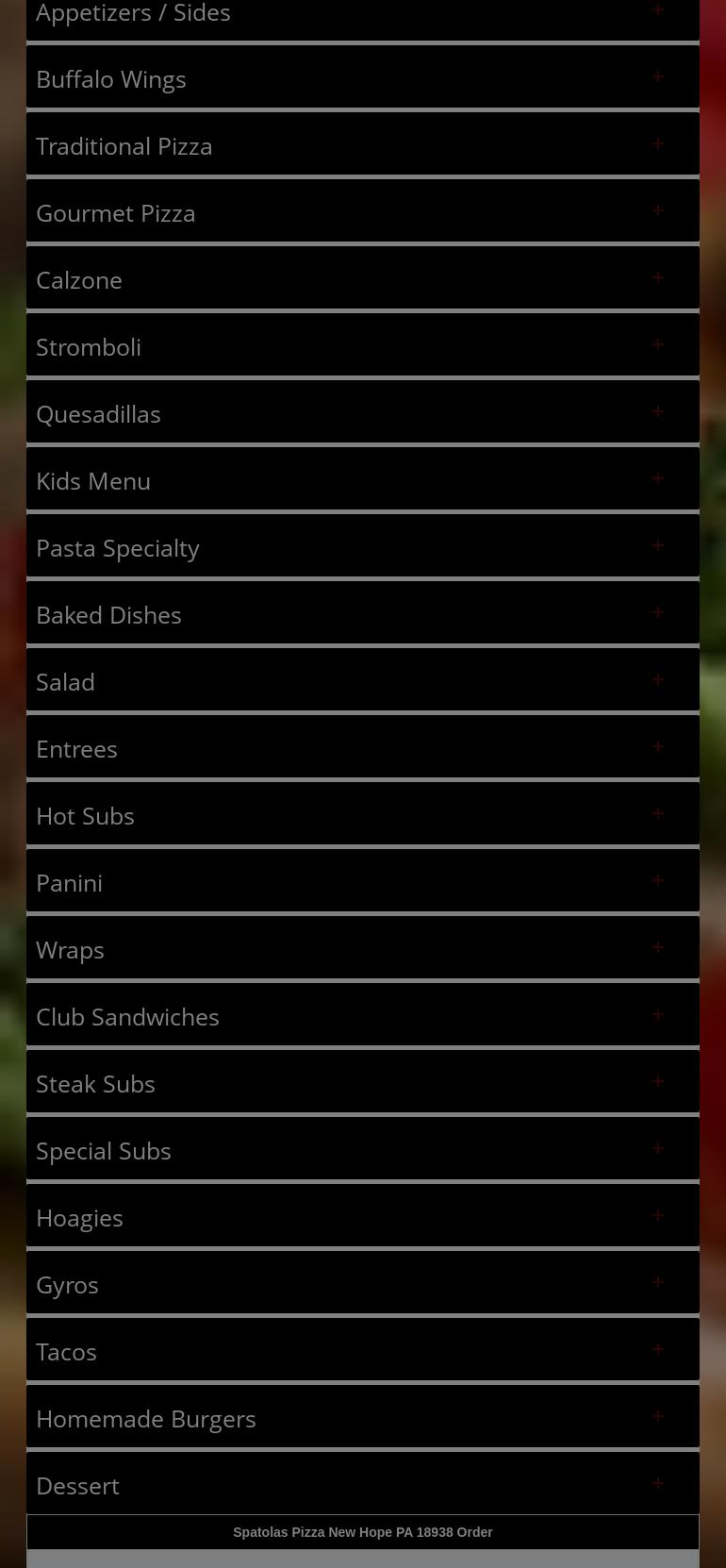Show the Hot Subs list
The width and height of the screenshot is (726, 1568).
pos(363,815)
